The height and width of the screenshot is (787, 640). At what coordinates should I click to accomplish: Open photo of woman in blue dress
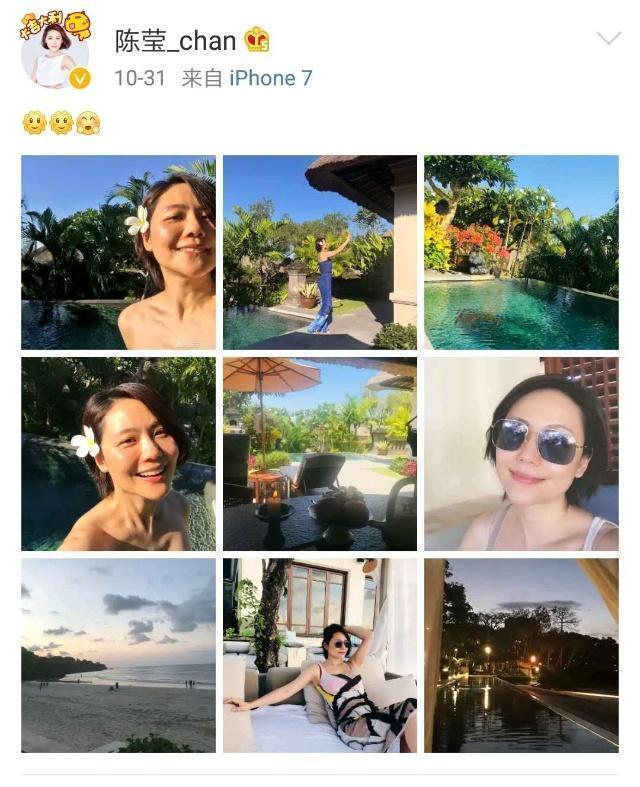tap(320, 252)
